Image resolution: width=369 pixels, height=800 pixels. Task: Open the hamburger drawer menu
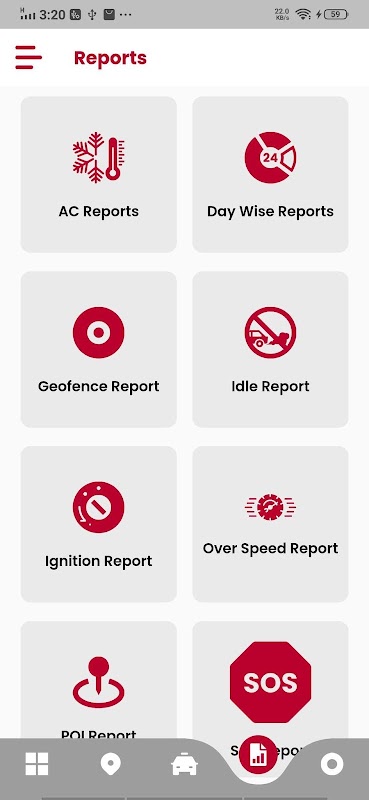click(29, 58)
